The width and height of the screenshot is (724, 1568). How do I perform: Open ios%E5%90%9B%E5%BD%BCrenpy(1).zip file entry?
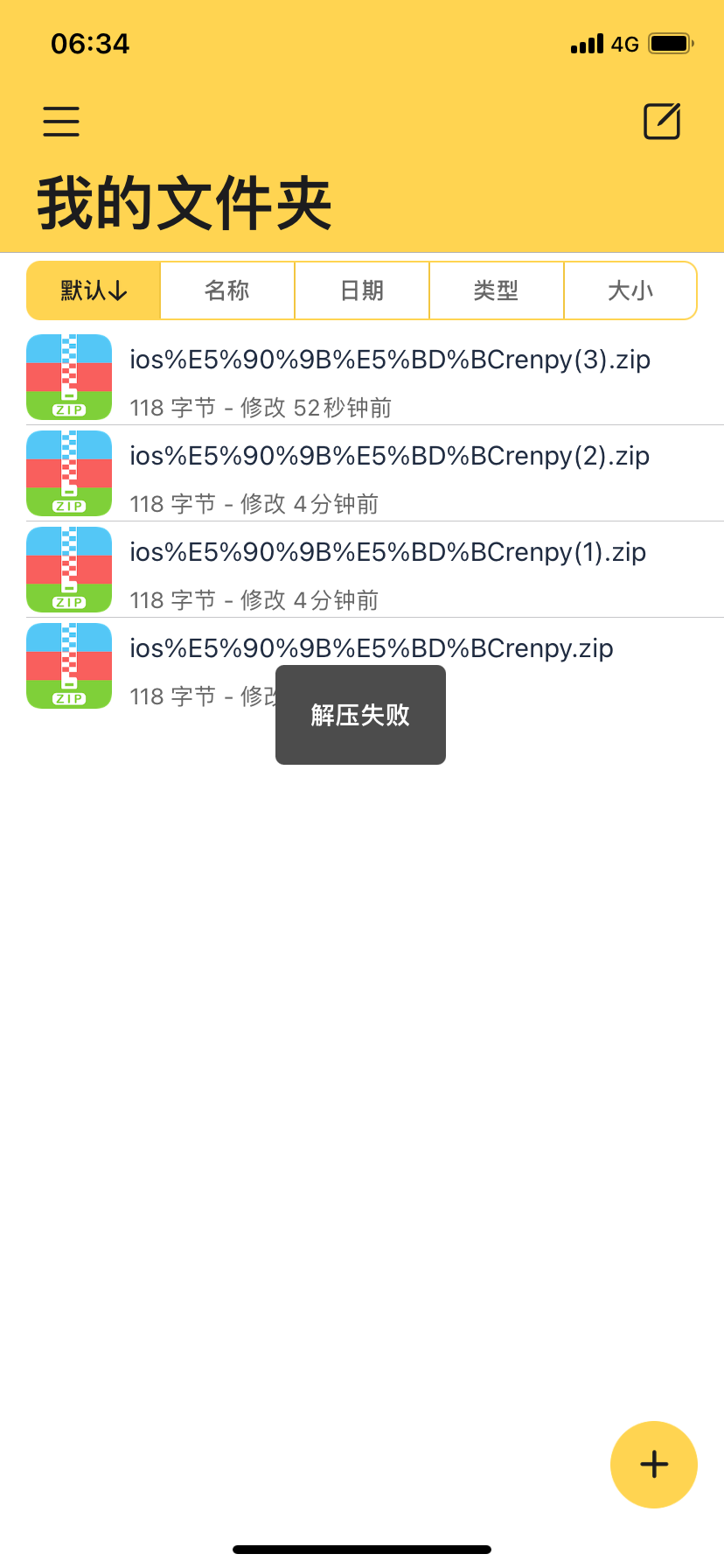pyautogui.click(x=387, y=551)
